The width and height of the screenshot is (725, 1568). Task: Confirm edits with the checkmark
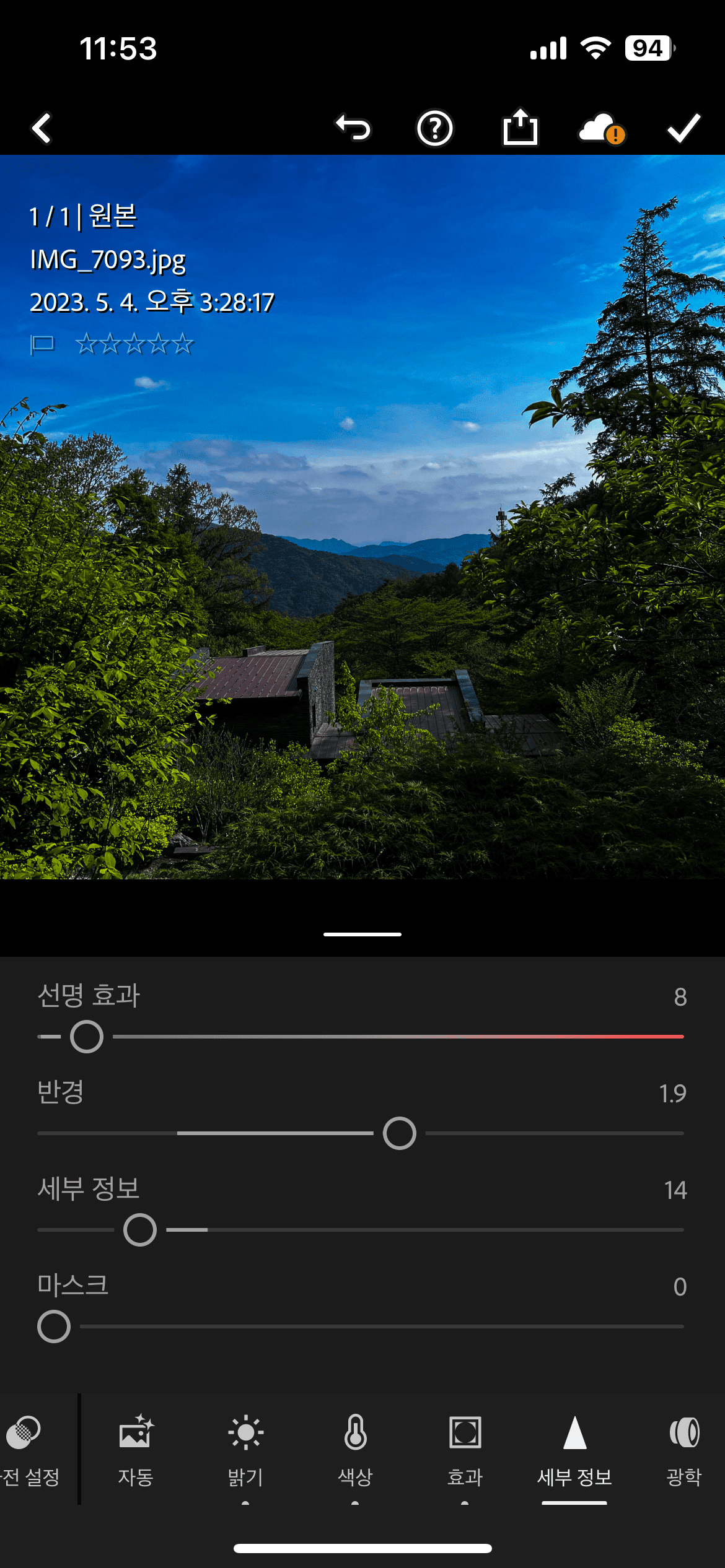(682, 128)
